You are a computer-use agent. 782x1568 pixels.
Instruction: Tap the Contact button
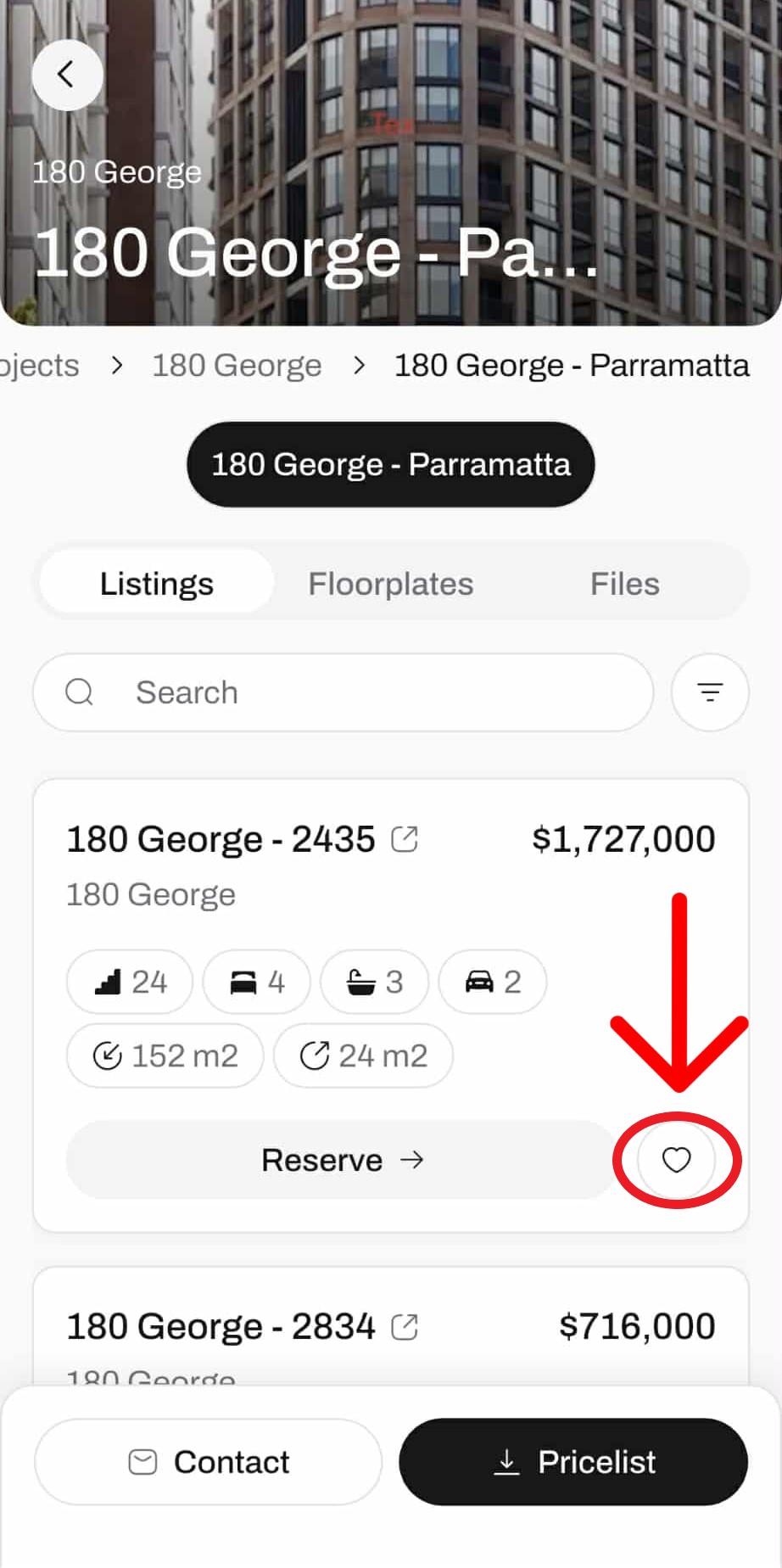coord(209,1462)
